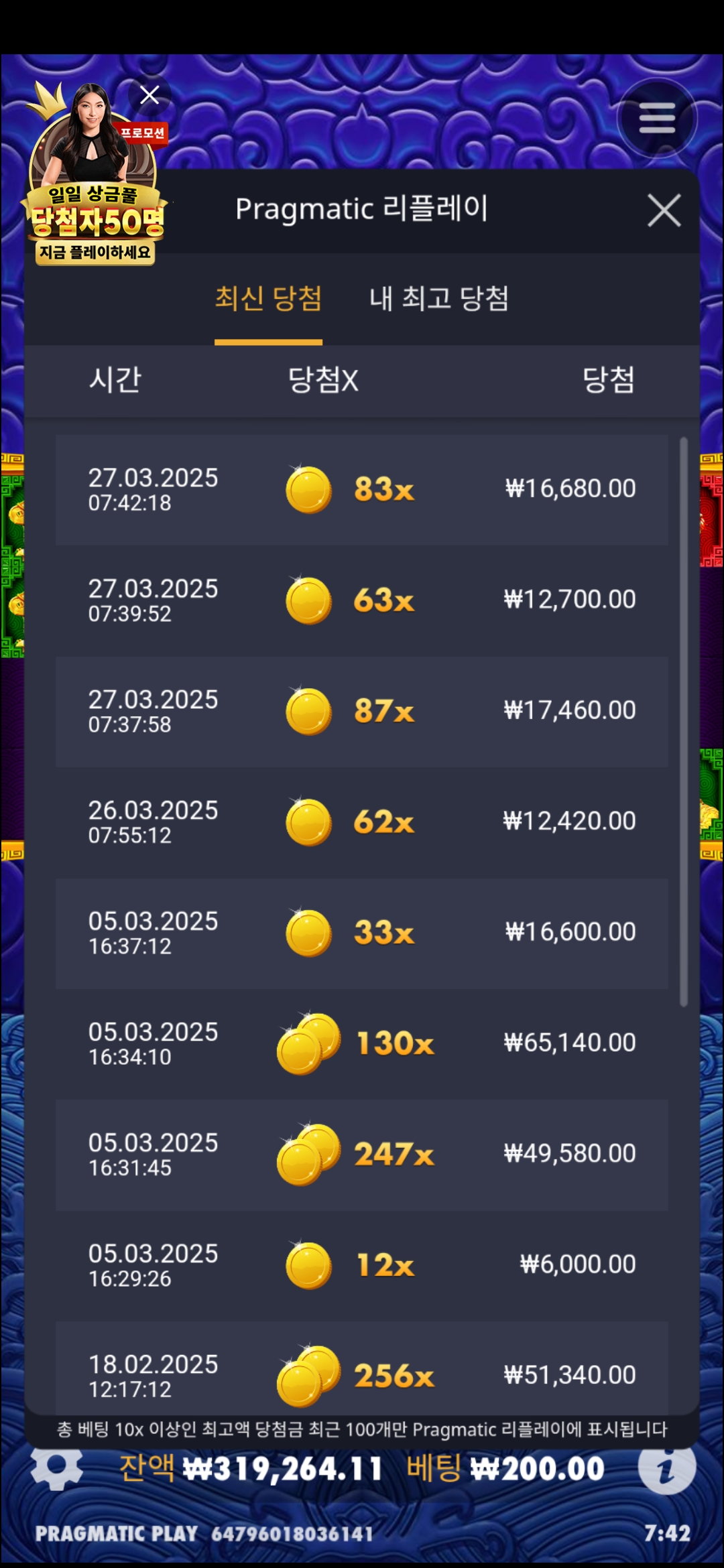This screenshot has height=1568, width=724.
Task: View the 256x replay from 18.02.2025
Action: tap(361, 1374)
